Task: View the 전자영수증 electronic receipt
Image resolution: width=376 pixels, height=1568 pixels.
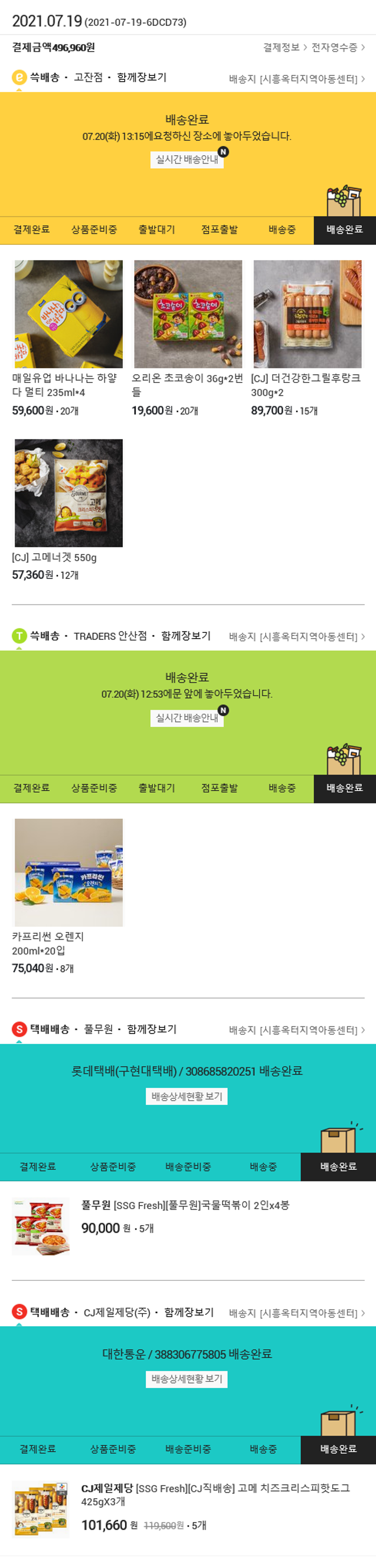Action: 338,48
